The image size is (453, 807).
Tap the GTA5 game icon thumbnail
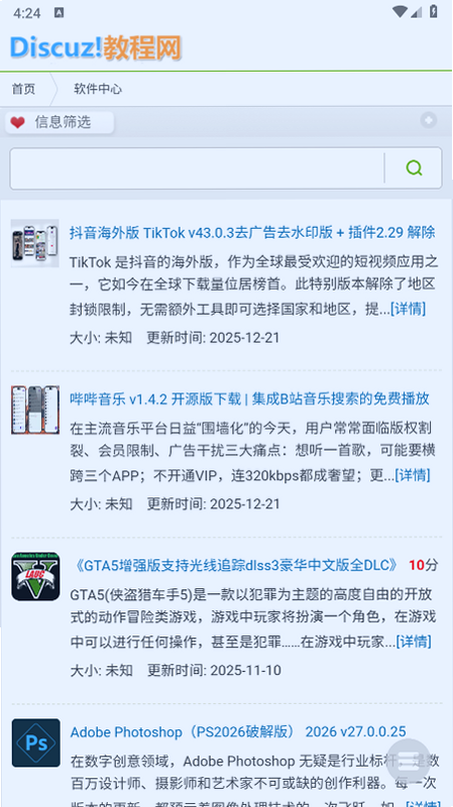[36, 576]
